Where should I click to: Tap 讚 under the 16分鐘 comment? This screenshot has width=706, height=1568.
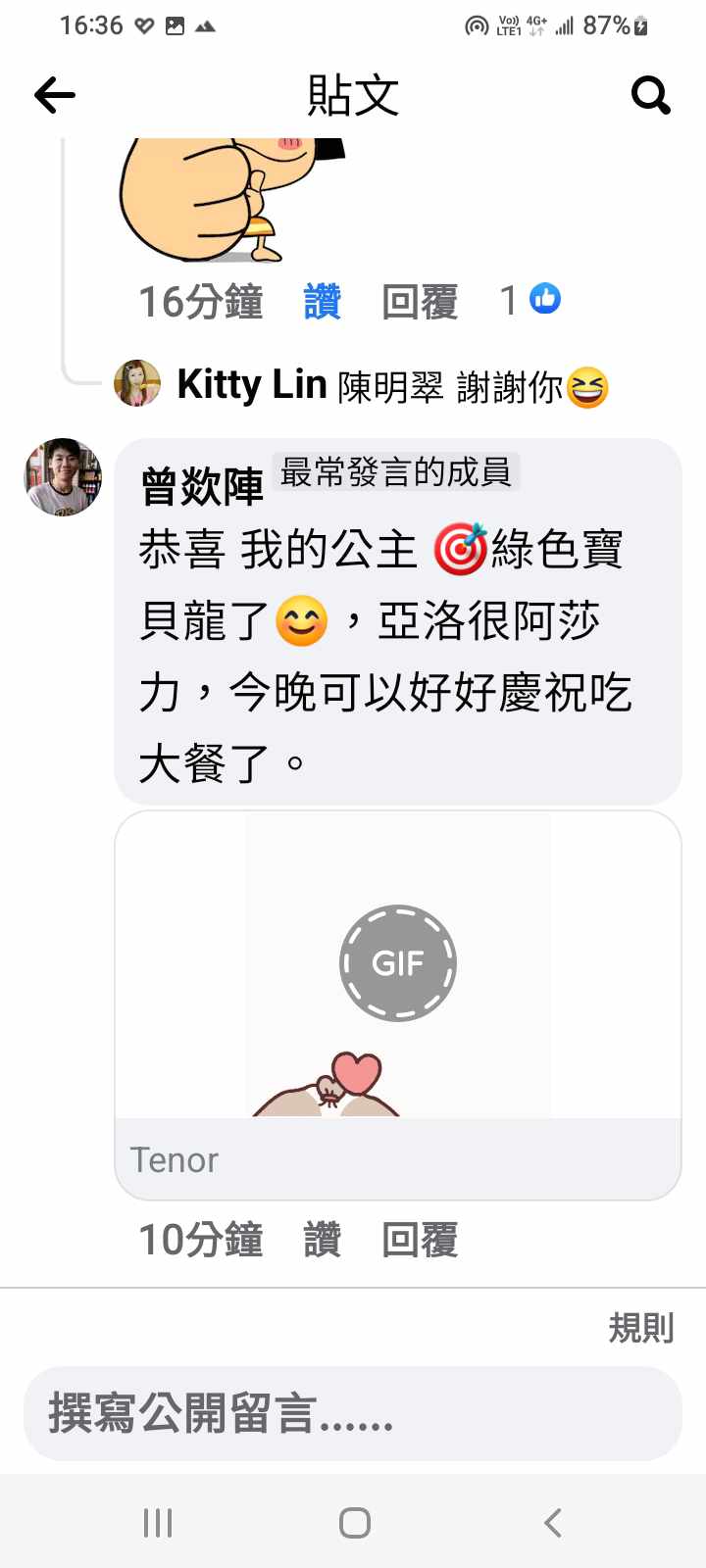pos(322,302)
